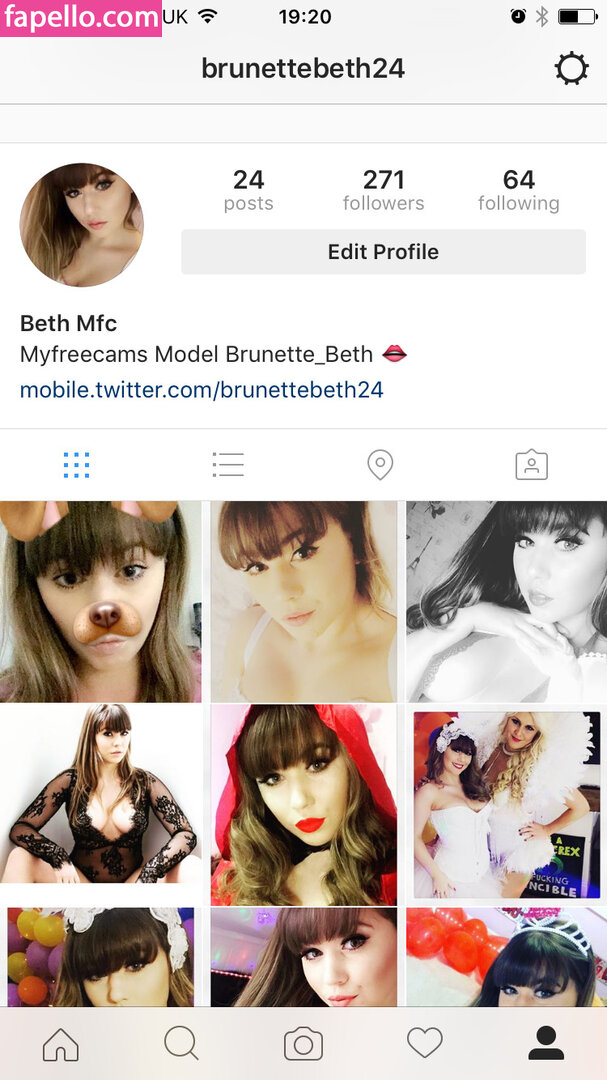Image resolution: width=607 pixels, height=1080 pixels.
Task: Open the black and white photo post
Action: [506, 601]
